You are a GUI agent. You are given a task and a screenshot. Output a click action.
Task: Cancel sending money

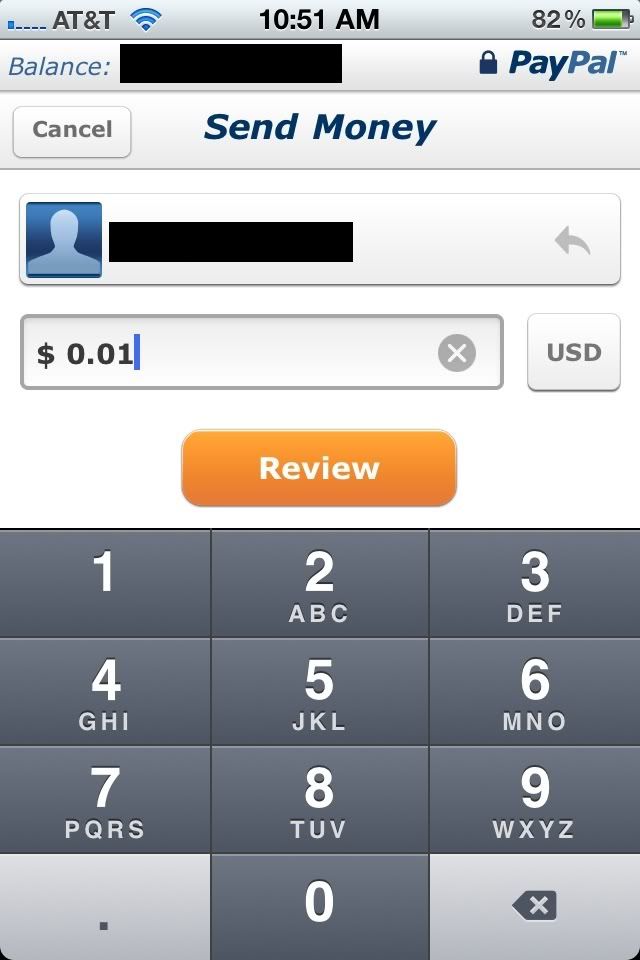point(72,130)
